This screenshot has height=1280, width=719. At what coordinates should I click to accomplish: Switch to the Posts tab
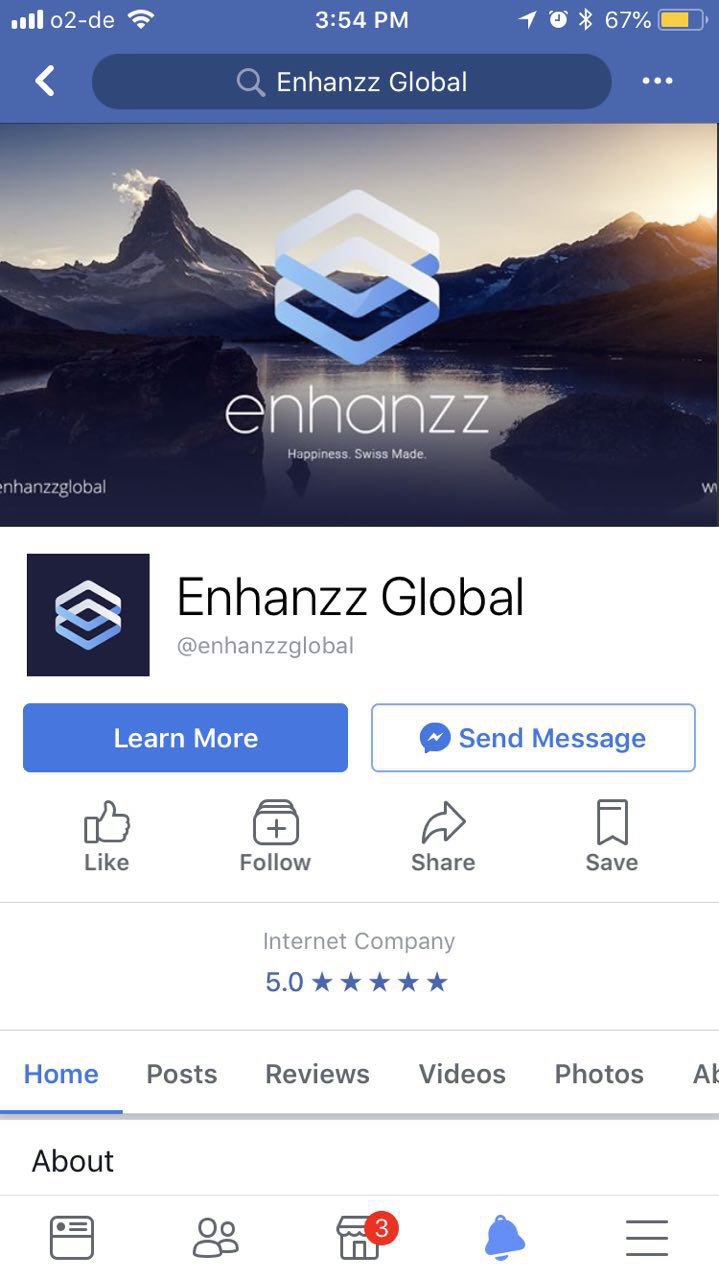tap(181, 1074)
